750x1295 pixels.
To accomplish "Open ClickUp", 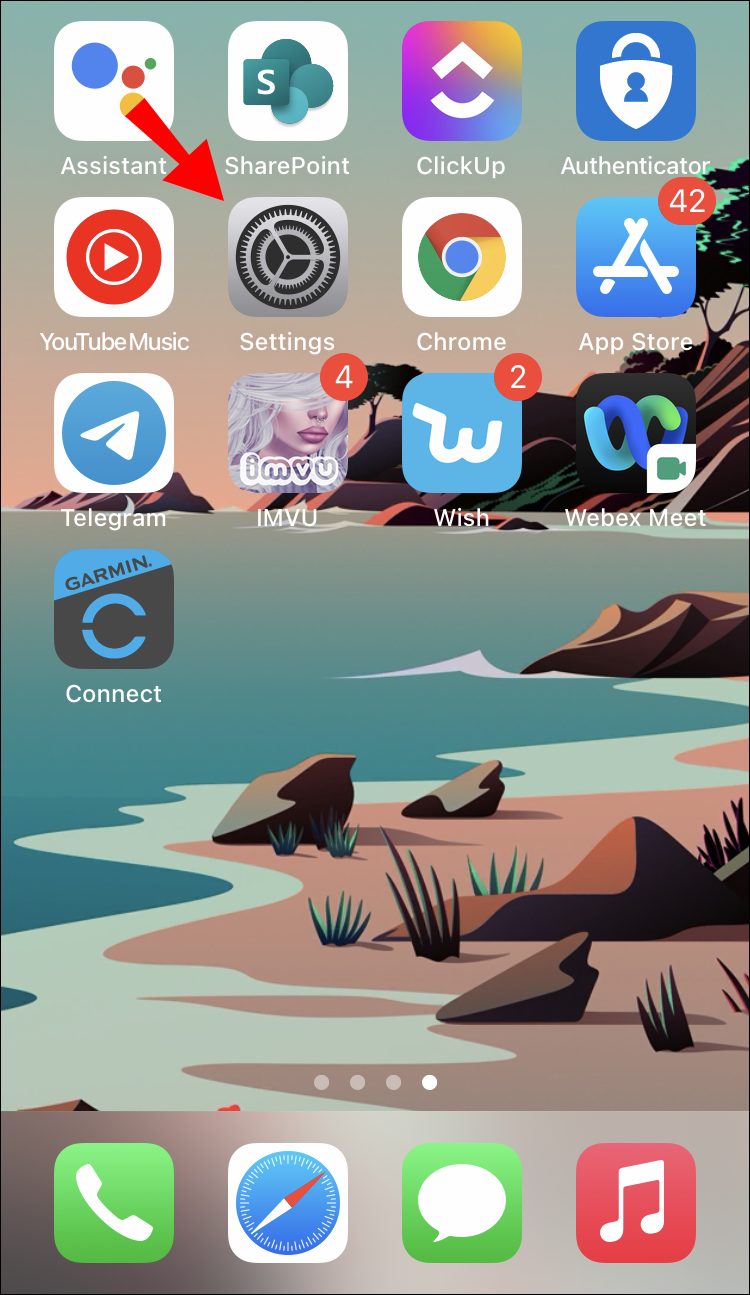I will click(x=462, y=81).
